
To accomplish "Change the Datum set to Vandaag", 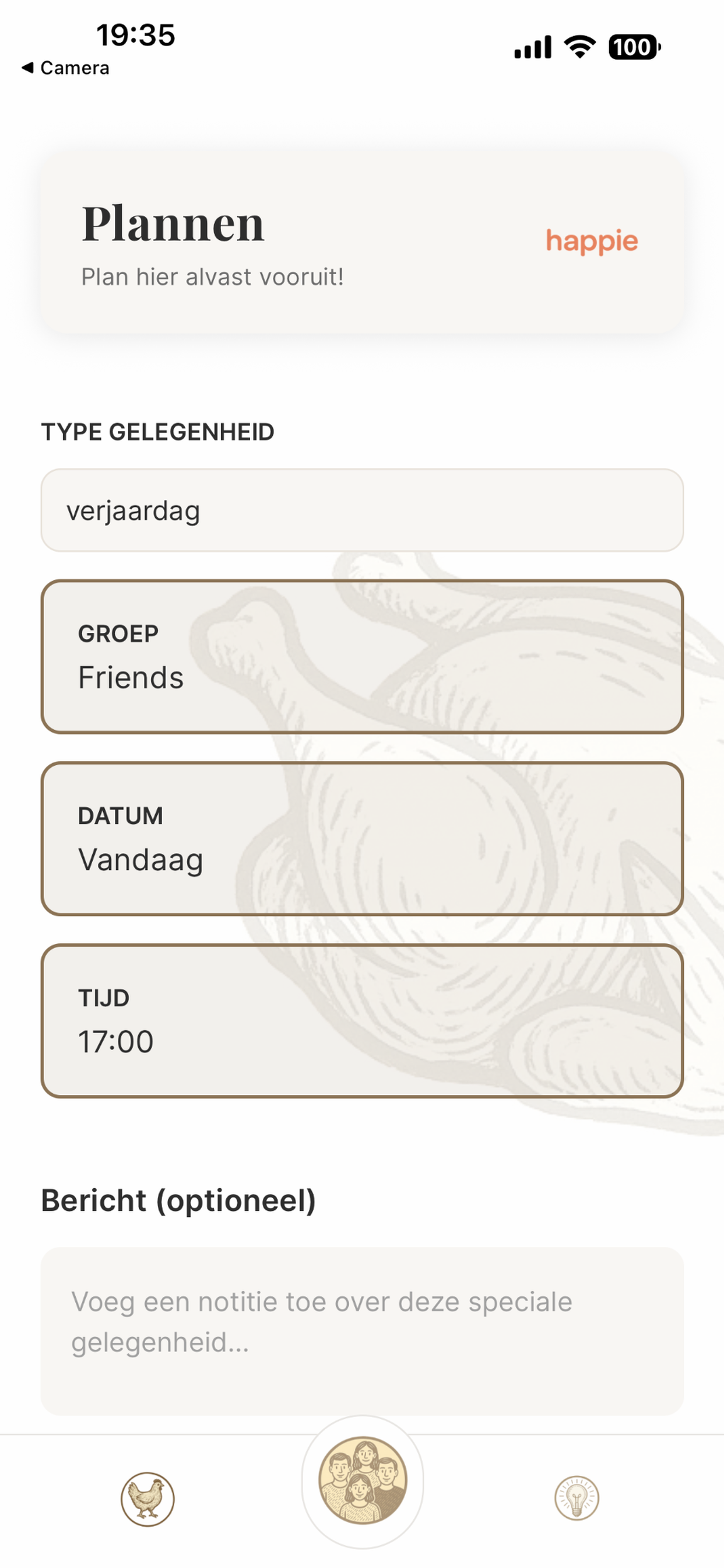I will 362,838.
